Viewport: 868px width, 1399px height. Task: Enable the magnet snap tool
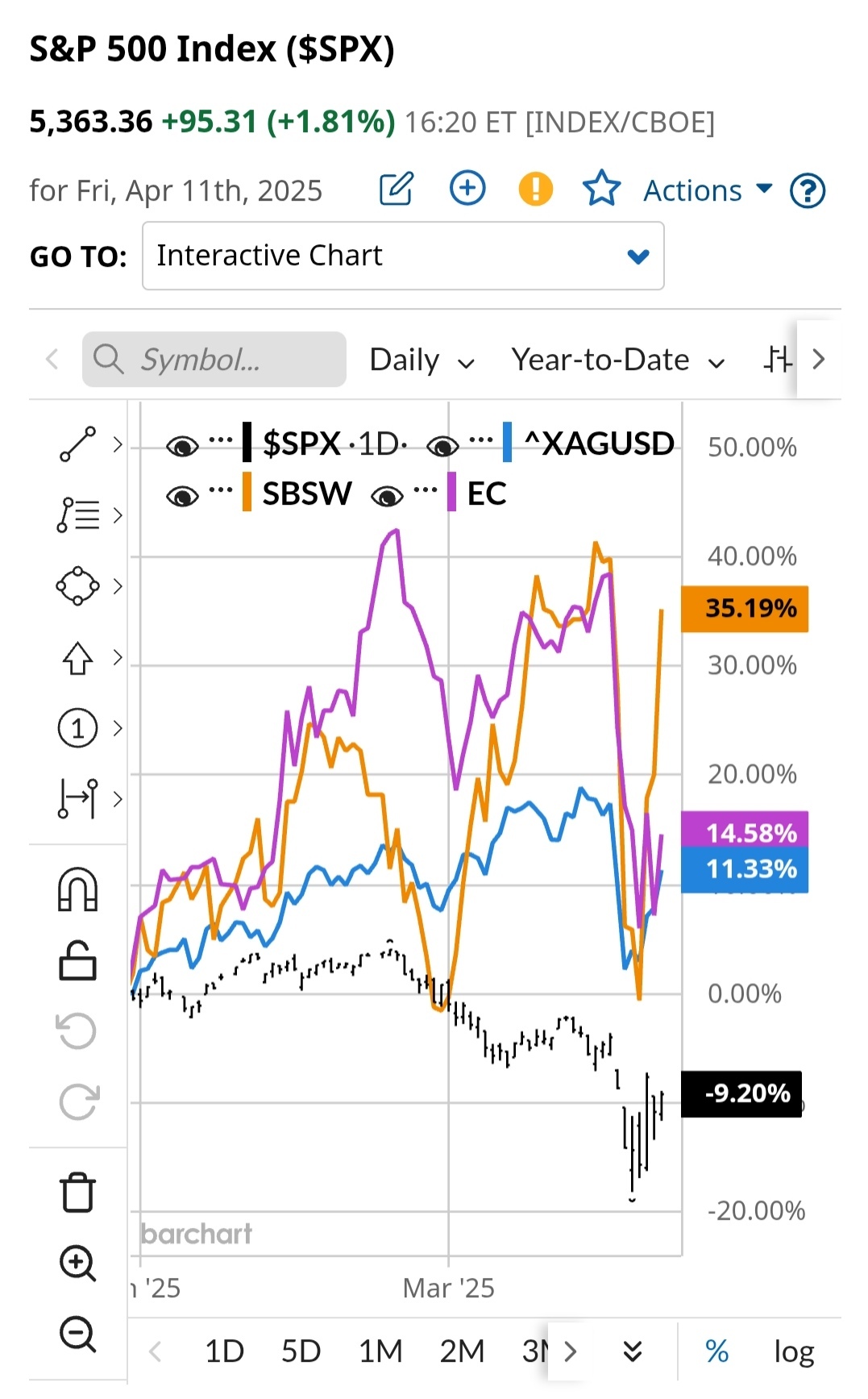(78, 889)
